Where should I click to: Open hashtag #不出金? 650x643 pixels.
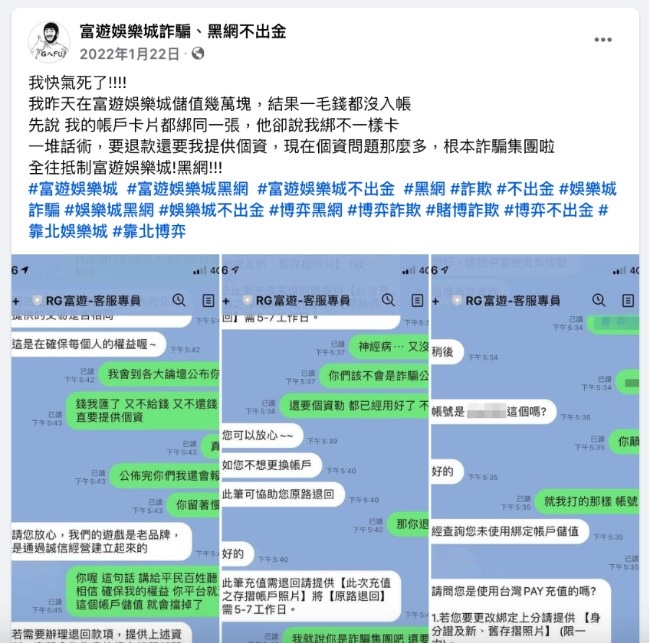(x=525, y=188)
